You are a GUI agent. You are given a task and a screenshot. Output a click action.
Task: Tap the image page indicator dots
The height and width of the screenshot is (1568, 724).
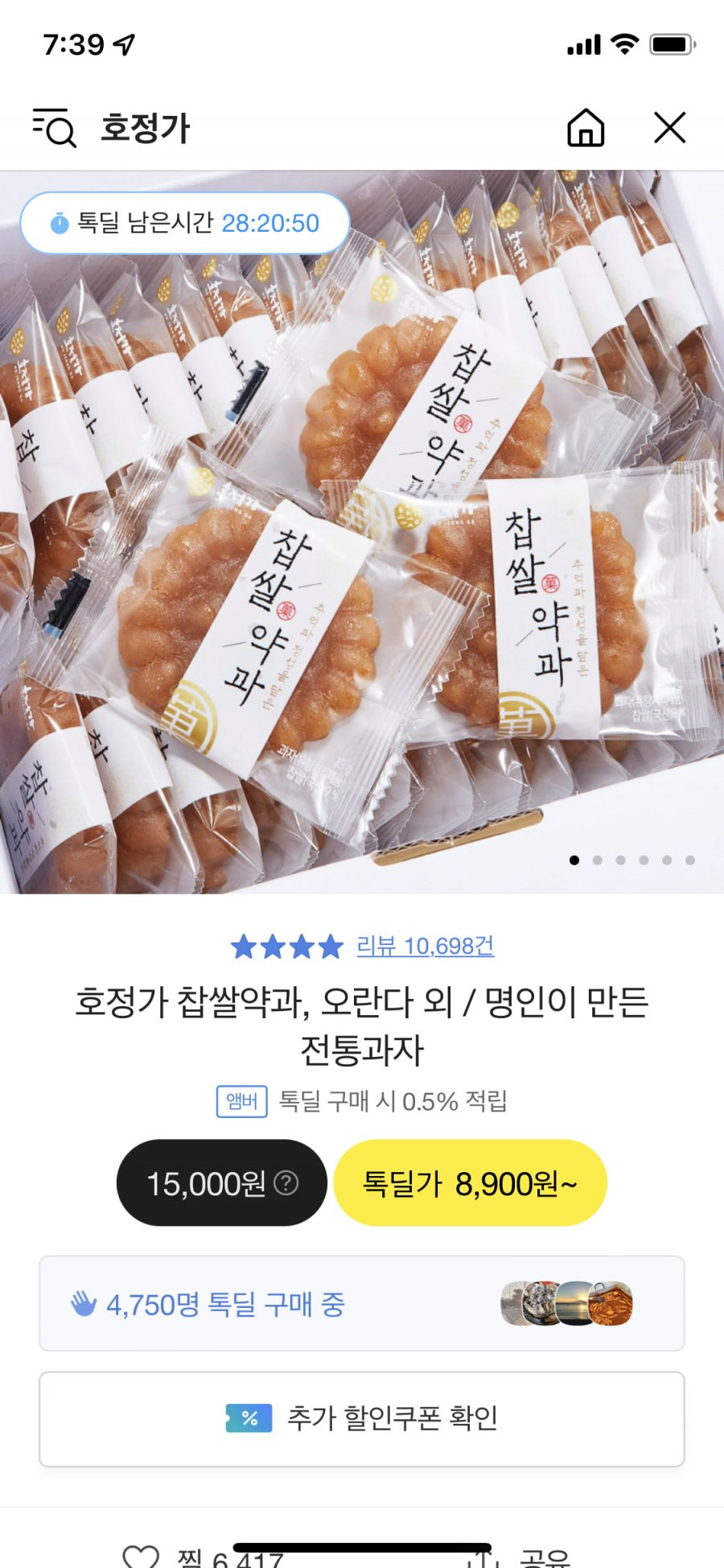pyautogui.click(x=631, y=860)
